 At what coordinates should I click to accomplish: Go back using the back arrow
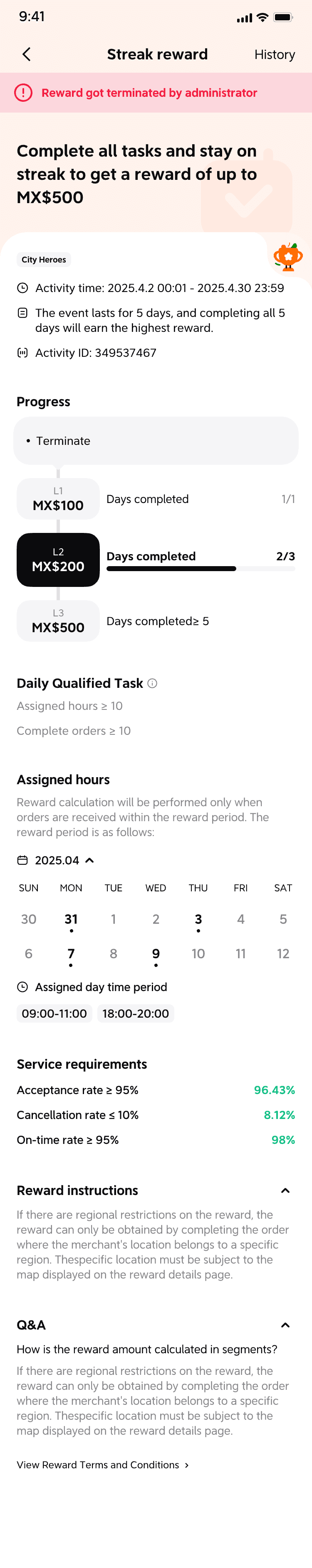[x=27, y=55]
